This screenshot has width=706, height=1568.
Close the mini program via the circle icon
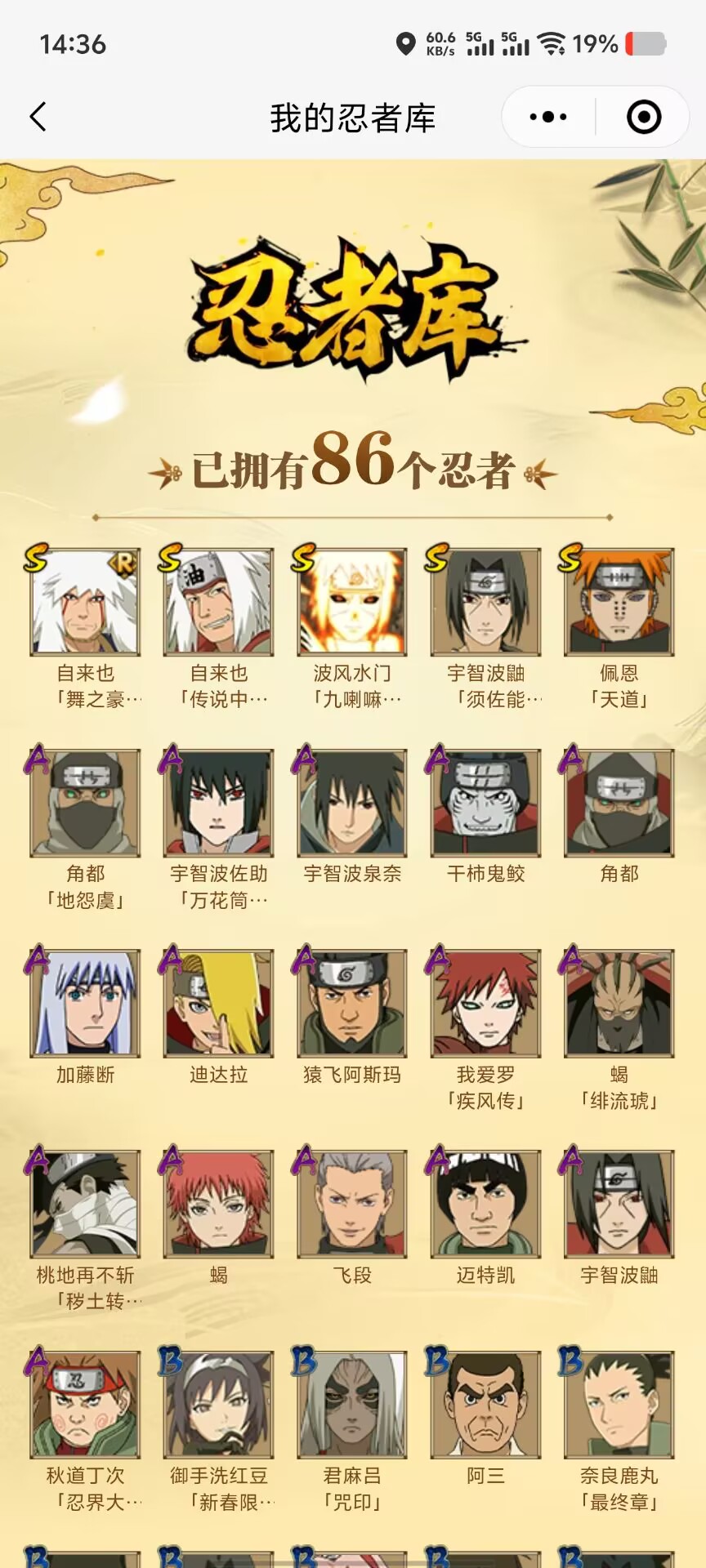pyautogui.click(x=644, y=117)
